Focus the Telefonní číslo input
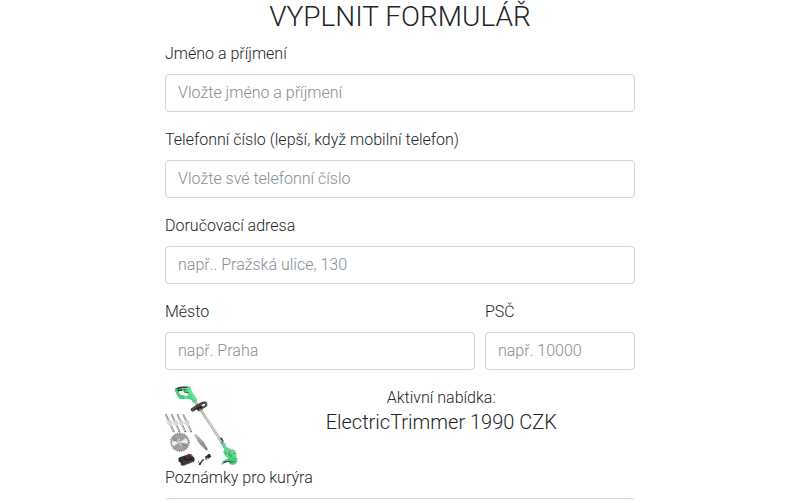Viewport: 800px width, 500px height. click(399, 179)
